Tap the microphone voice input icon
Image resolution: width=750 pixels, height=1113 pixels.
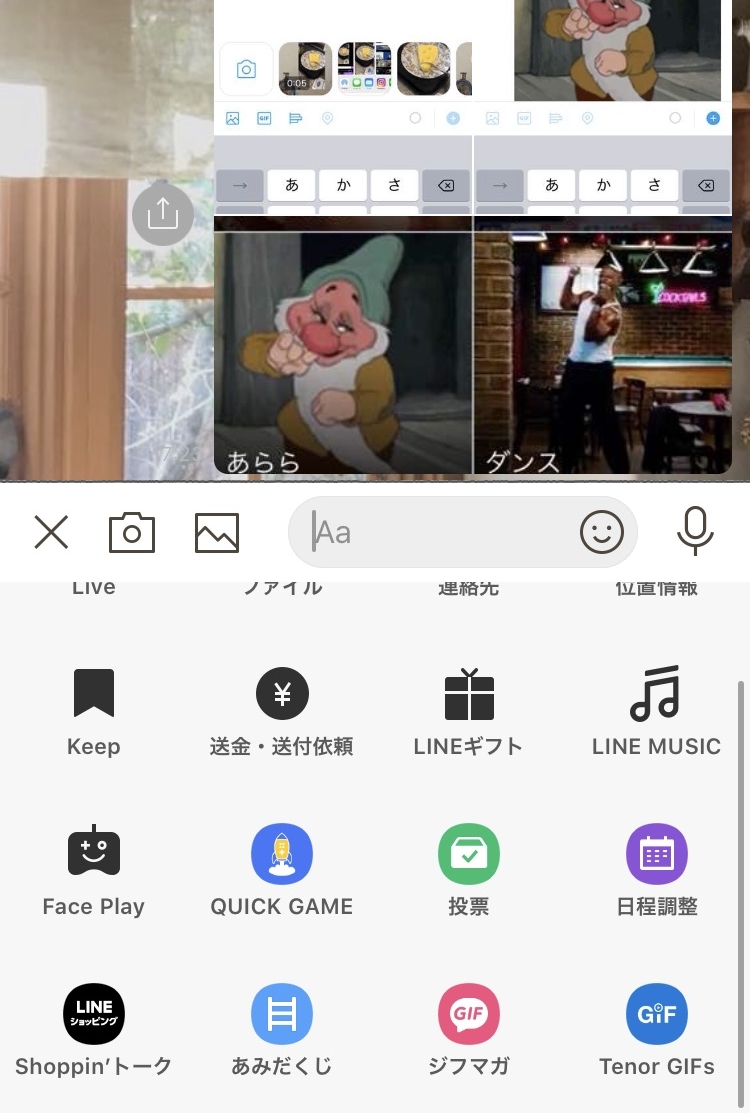tap(694, 531)
